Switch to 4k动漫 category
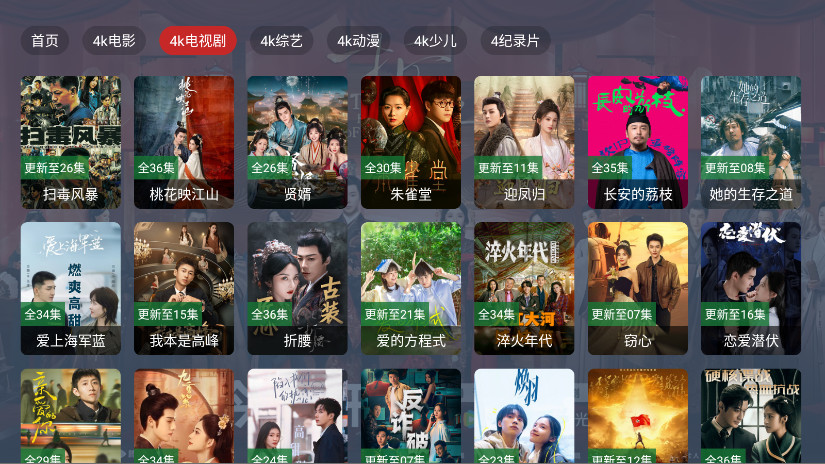825x464 pixels. click(x=358, y=41)
